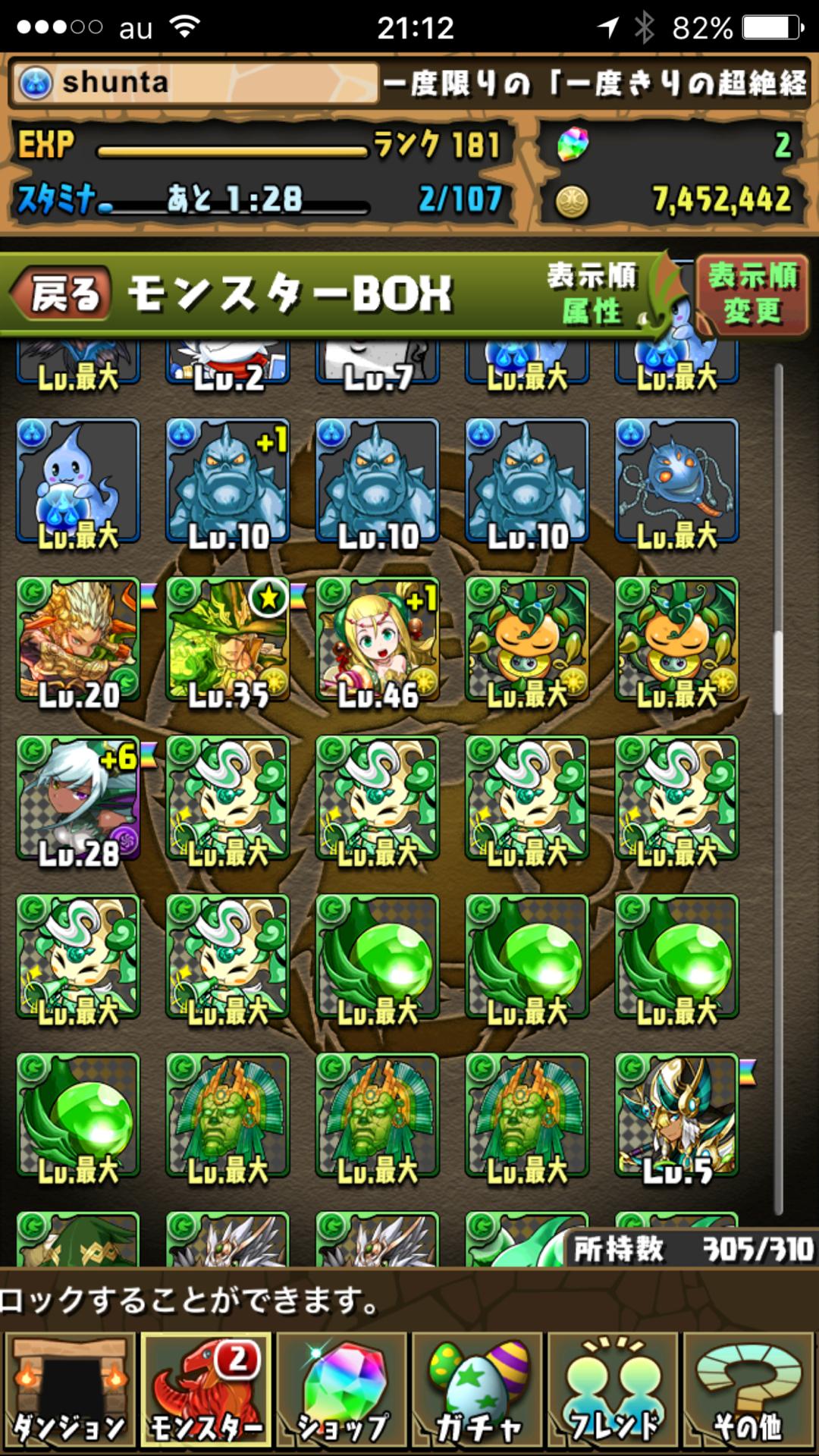
Task: Open the その他 menu tab
Action: 748,1394
